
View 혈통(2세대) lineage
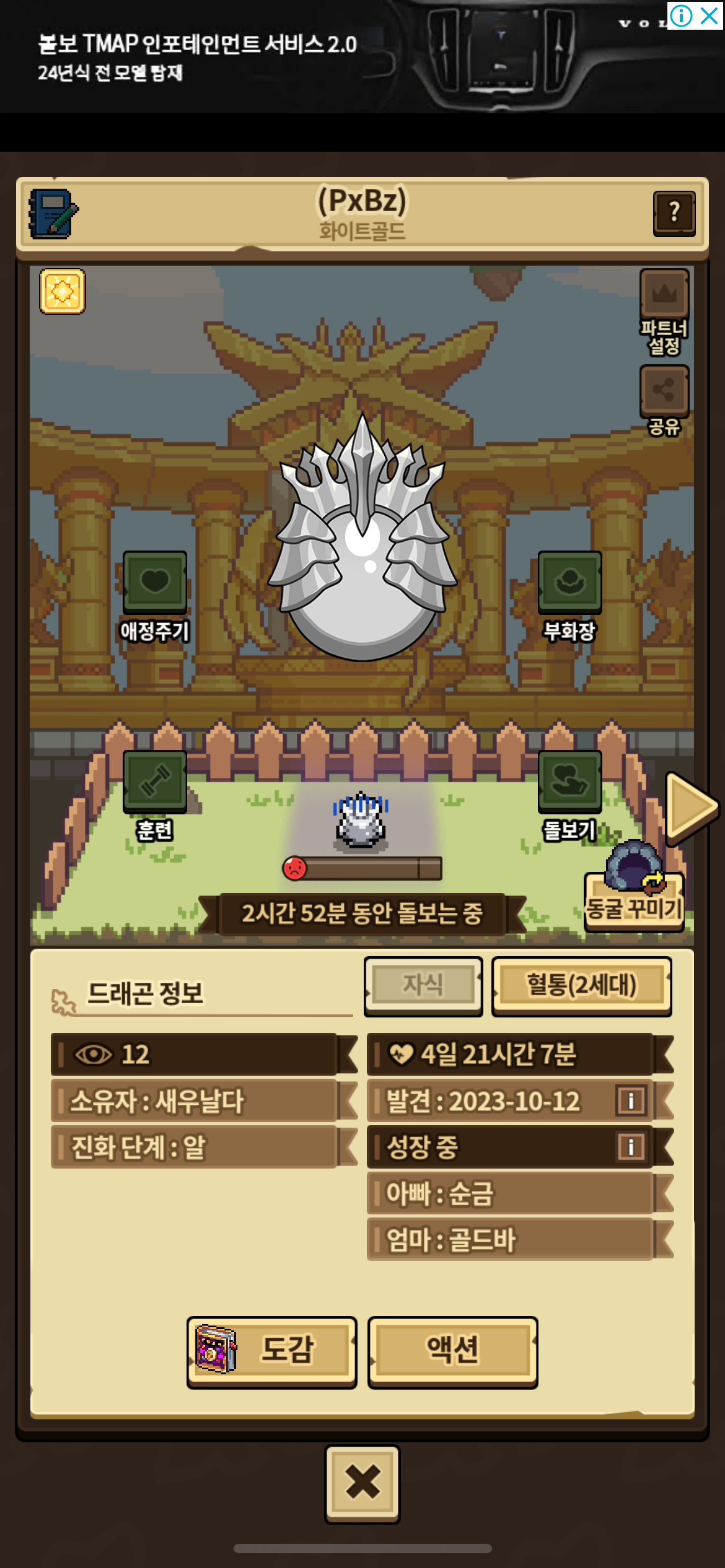(x=581, y=986)
